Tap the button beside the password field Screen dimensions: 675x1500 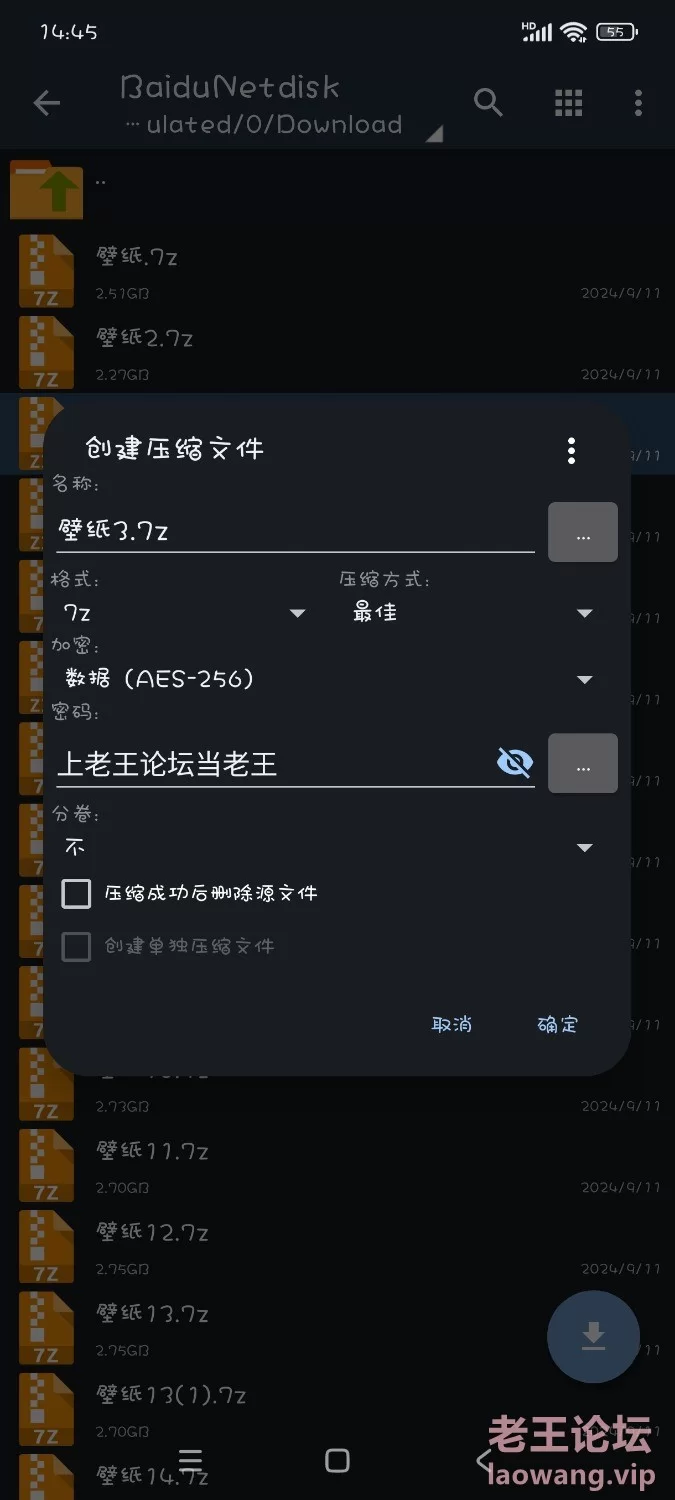point(582,765)
